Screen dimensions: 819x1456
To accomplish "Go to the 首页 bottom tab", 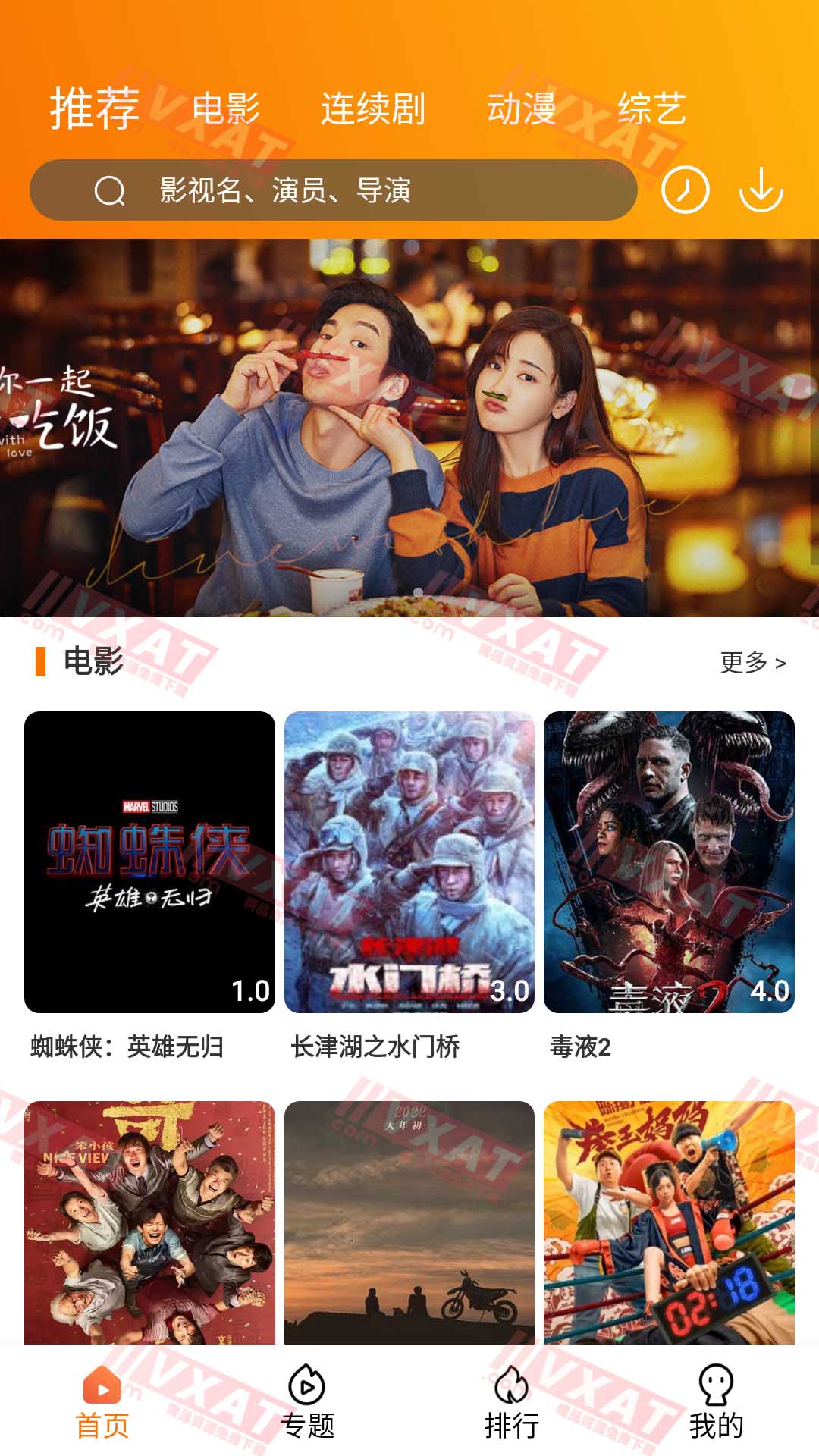I will 102,1401.
